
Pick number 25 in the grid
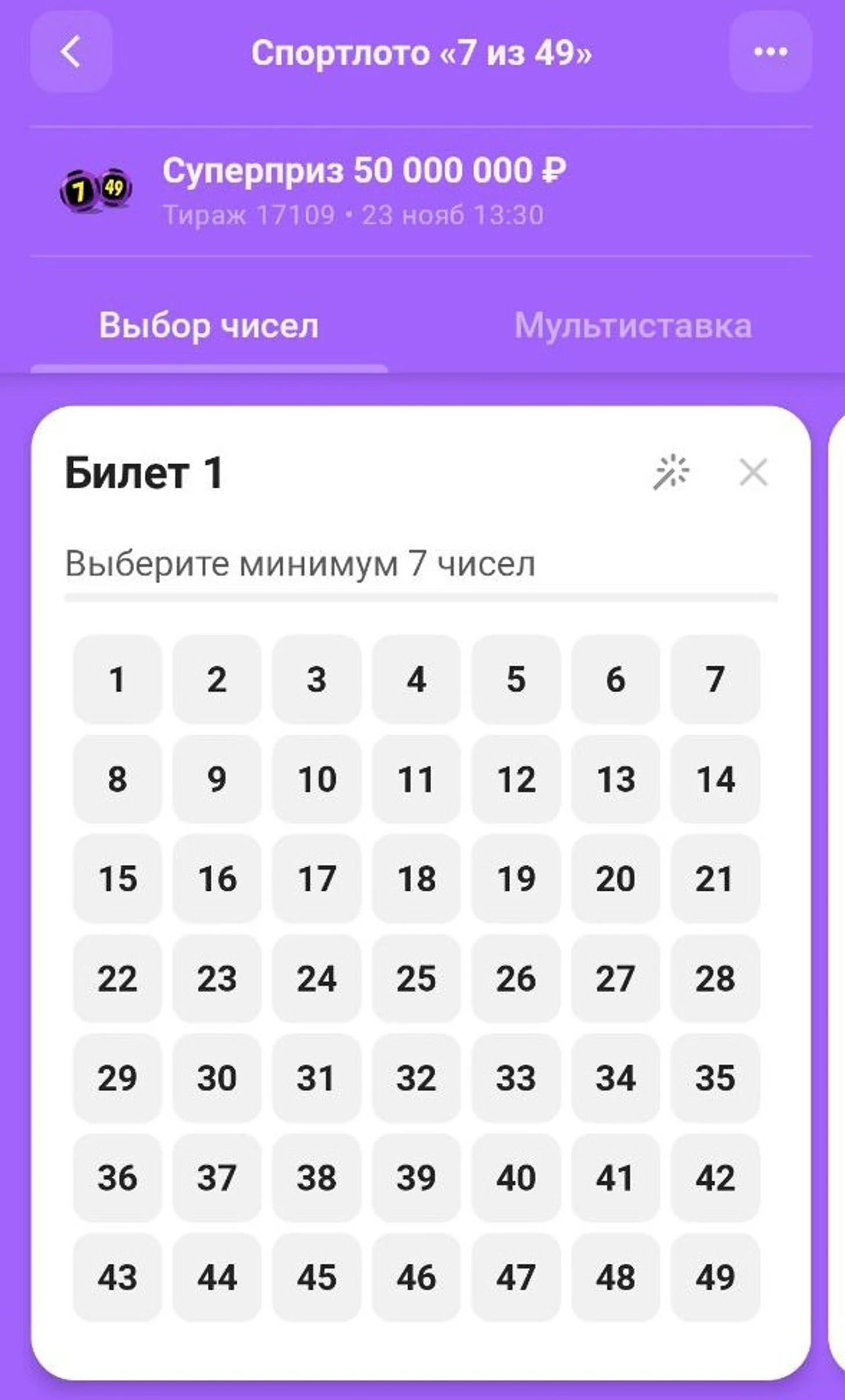417,979
